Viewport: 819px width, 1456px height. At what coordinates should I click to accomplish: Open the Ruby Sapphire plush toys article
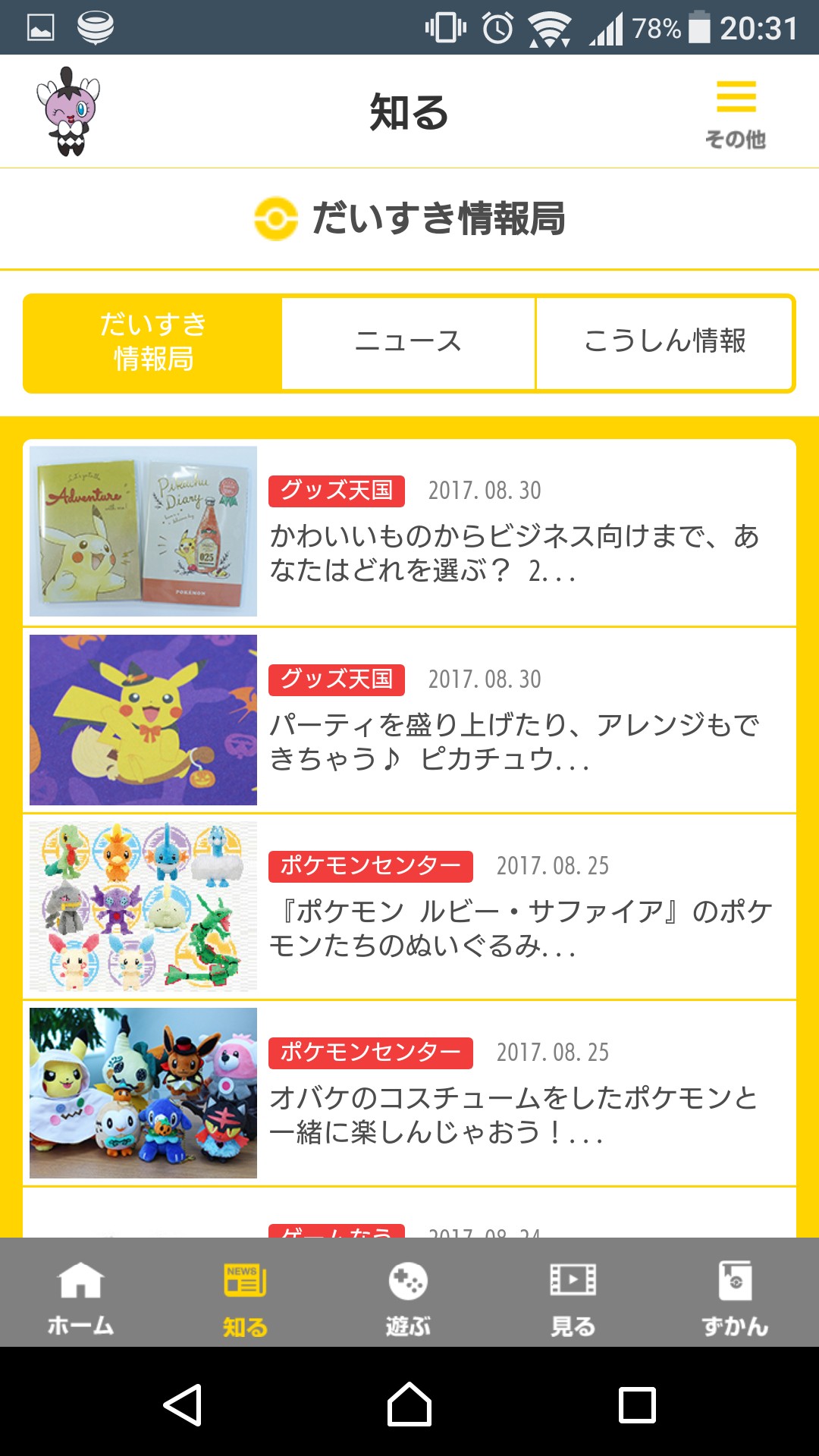coord(409,907)
